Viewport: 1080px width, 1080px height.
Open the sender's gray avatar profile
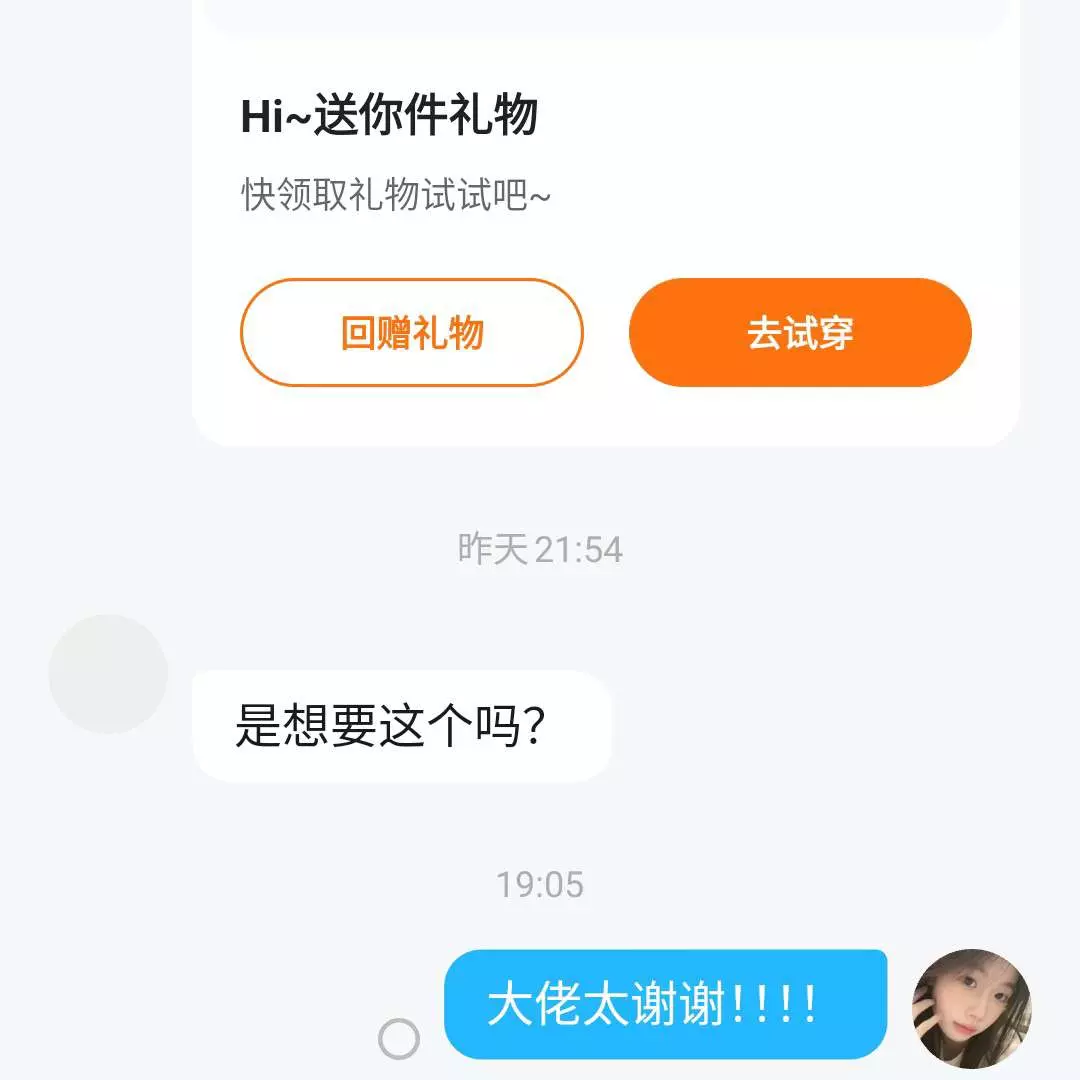tap(108, 674)
